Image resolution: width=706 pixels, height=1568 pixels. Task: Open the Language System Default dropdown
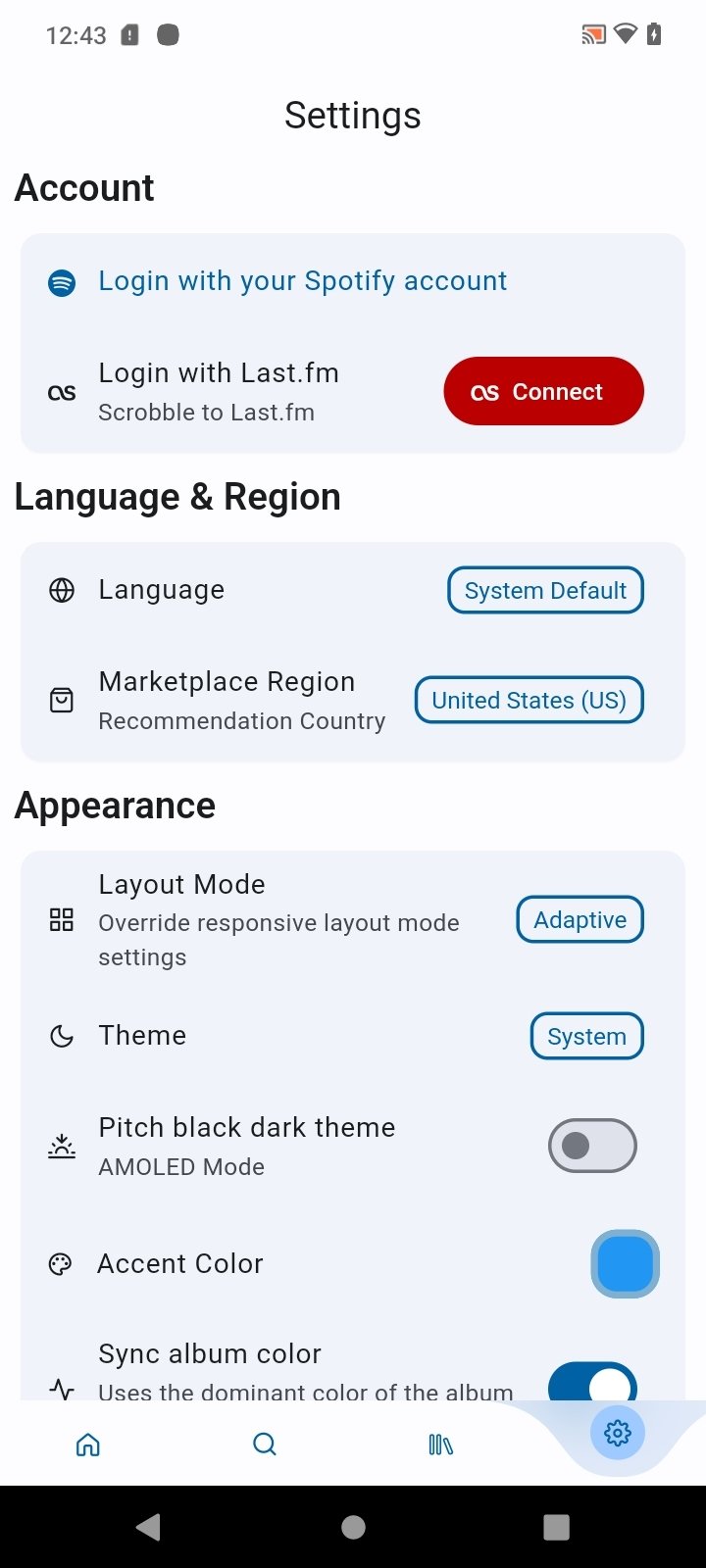pyautogui.click(x=546, y=590)
